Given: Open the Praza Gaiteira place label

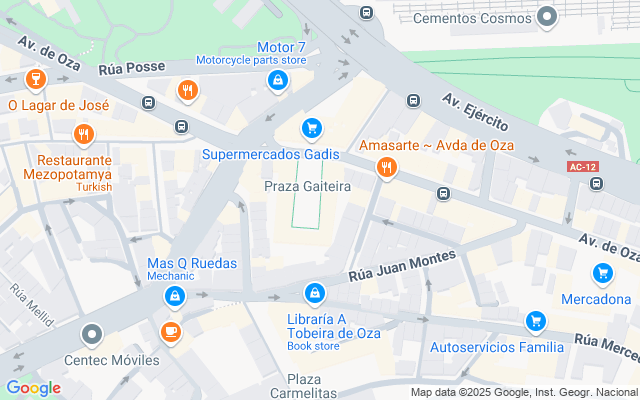Looking at the screenshot, I should coord(307,187).
